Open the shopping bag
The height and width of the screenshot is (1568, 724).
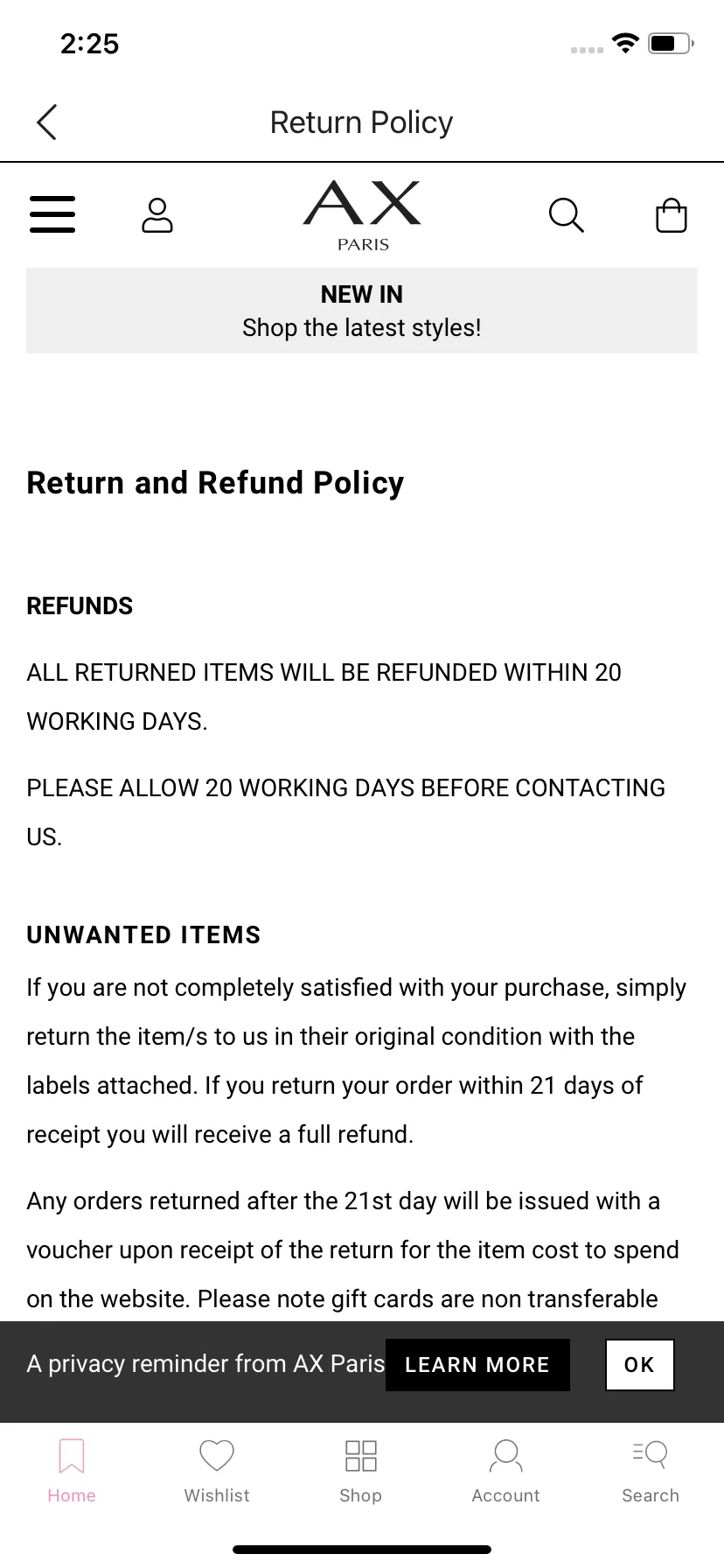tap(672, 215)
